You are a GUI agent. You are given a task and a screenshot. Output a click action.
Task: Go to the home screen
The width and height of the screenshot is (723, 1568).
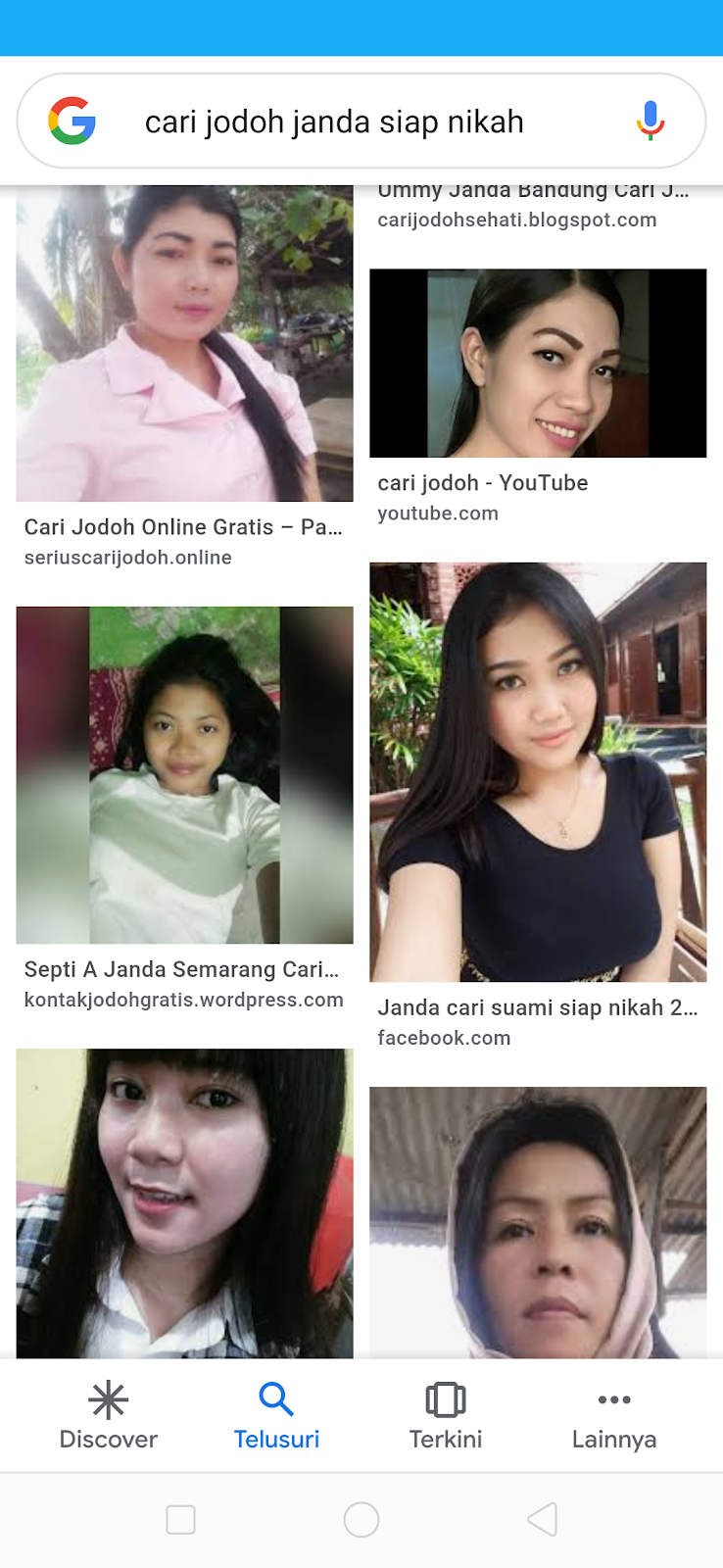click(361, 1520)
